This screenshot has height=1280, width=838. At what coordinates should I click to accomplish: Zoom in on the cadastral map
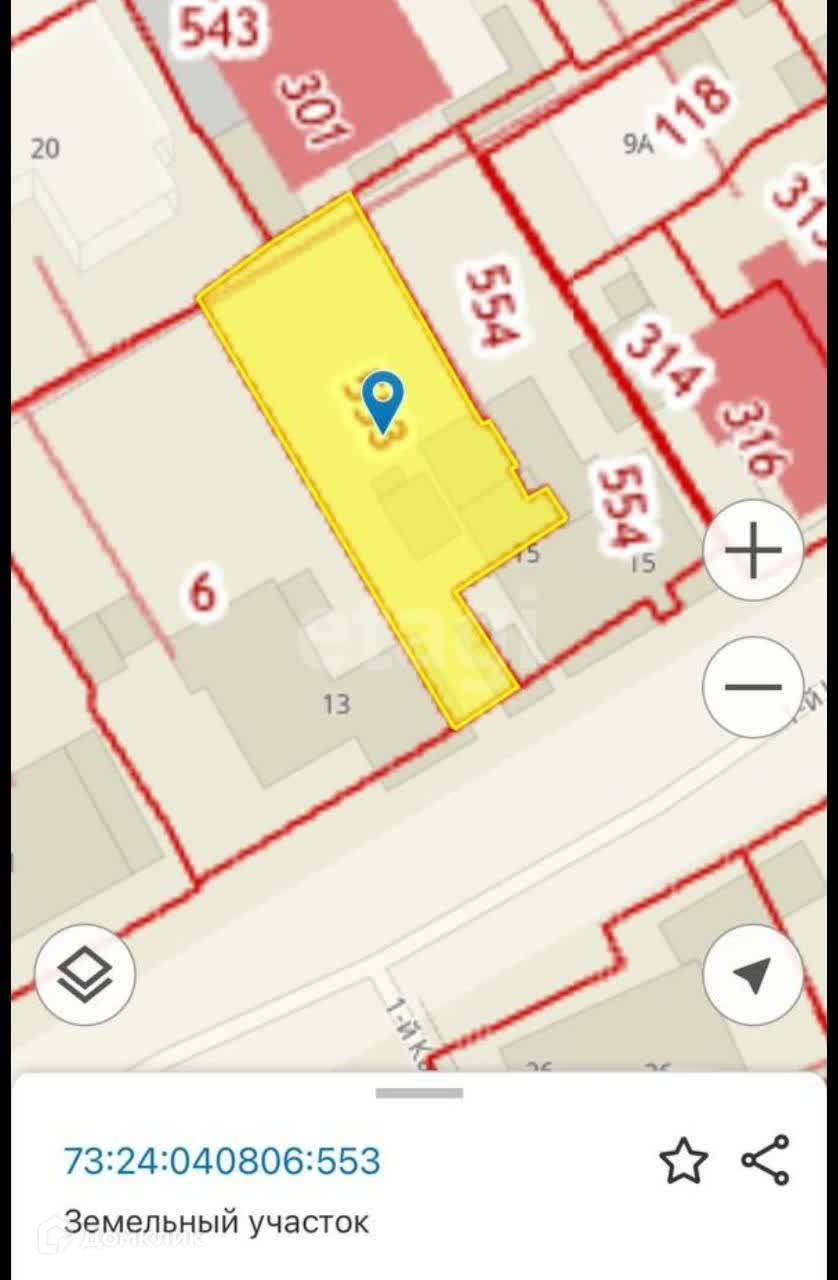[x=753, y=549]
